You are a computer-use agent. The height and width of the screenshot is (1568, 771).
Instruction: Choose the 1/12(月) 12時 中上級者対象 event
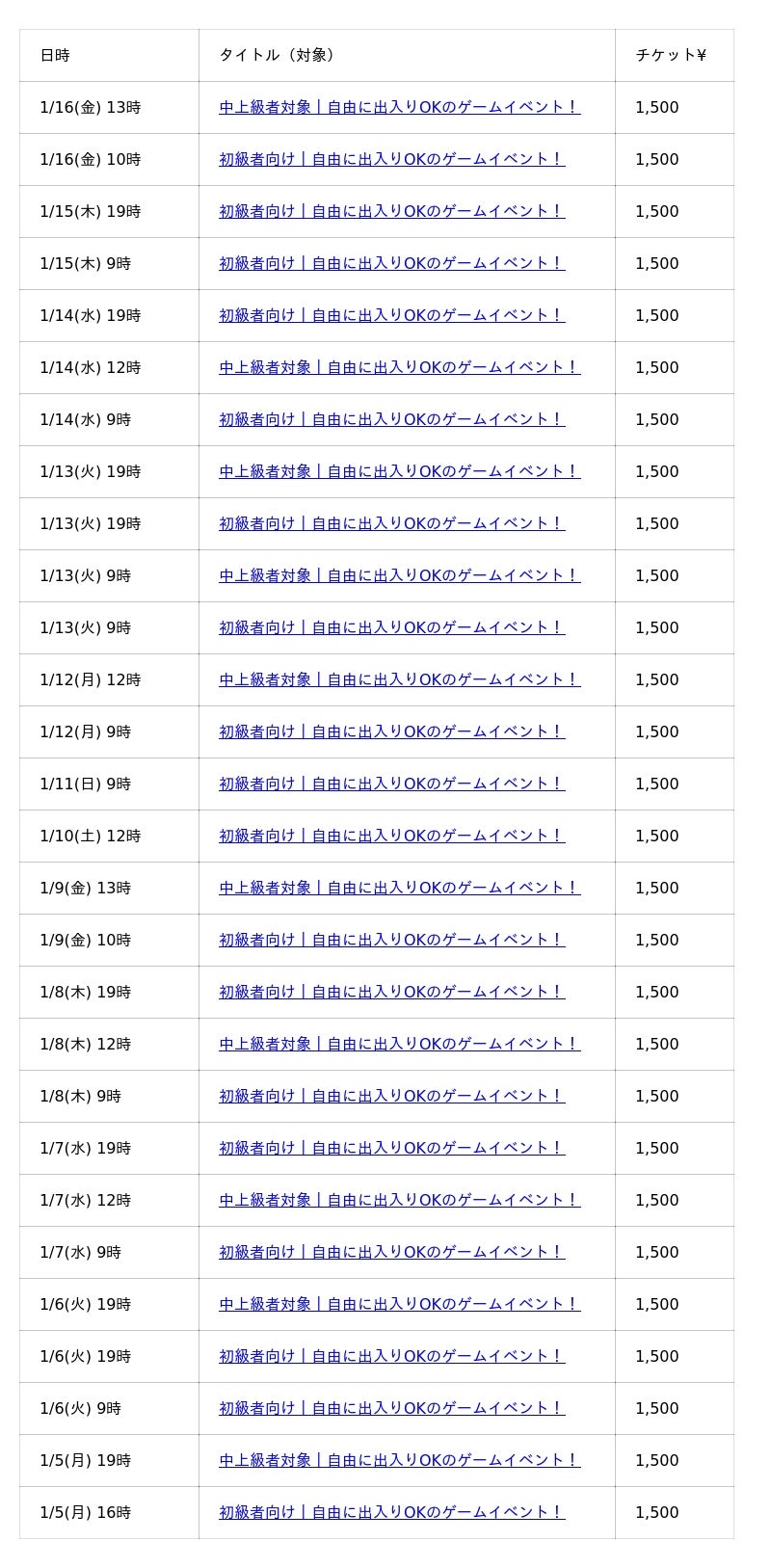pyautogui.click(x=399, y=679)
